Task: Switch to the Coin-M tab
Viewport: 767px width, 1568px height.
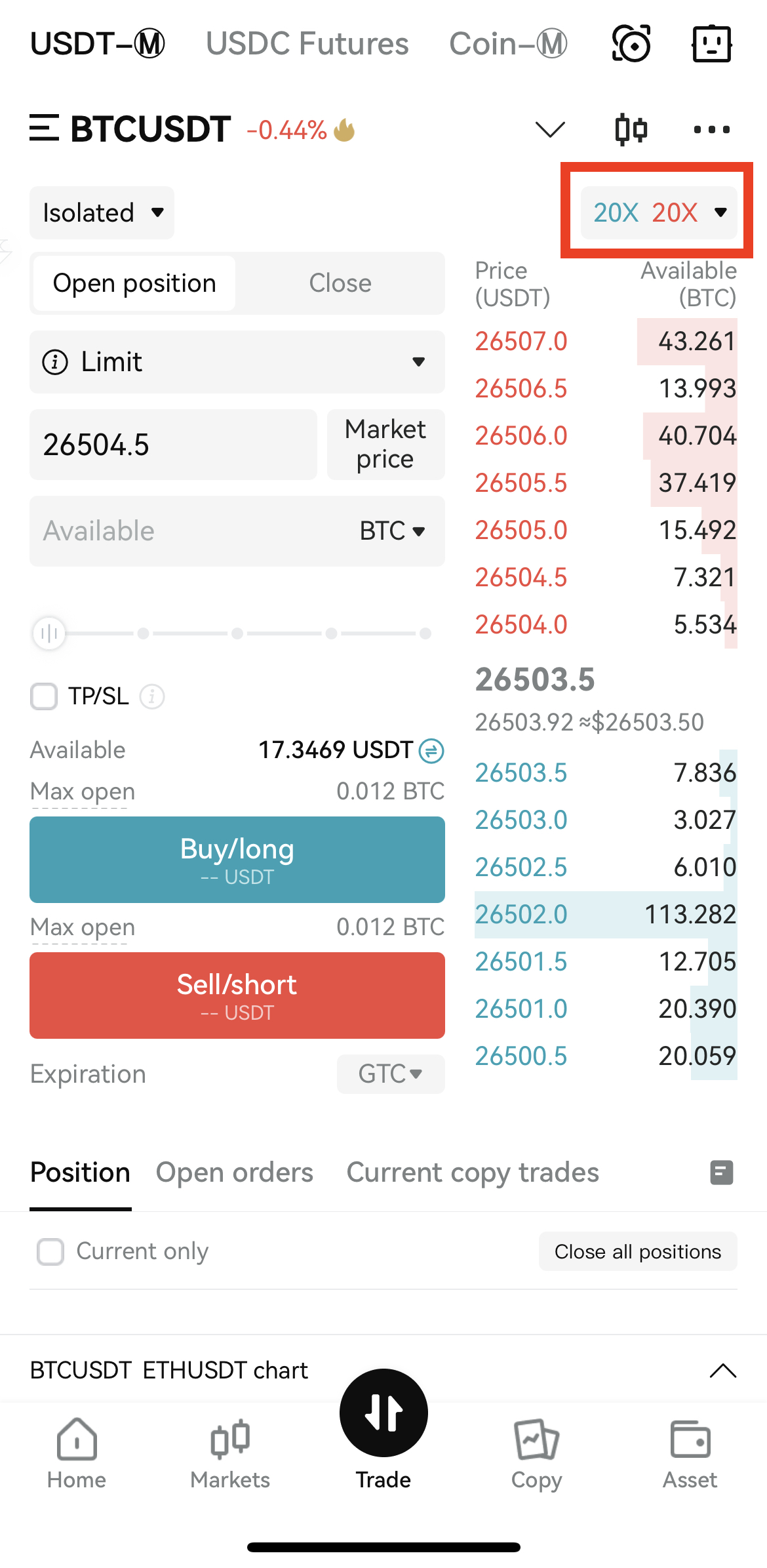Action: [507, 44]
